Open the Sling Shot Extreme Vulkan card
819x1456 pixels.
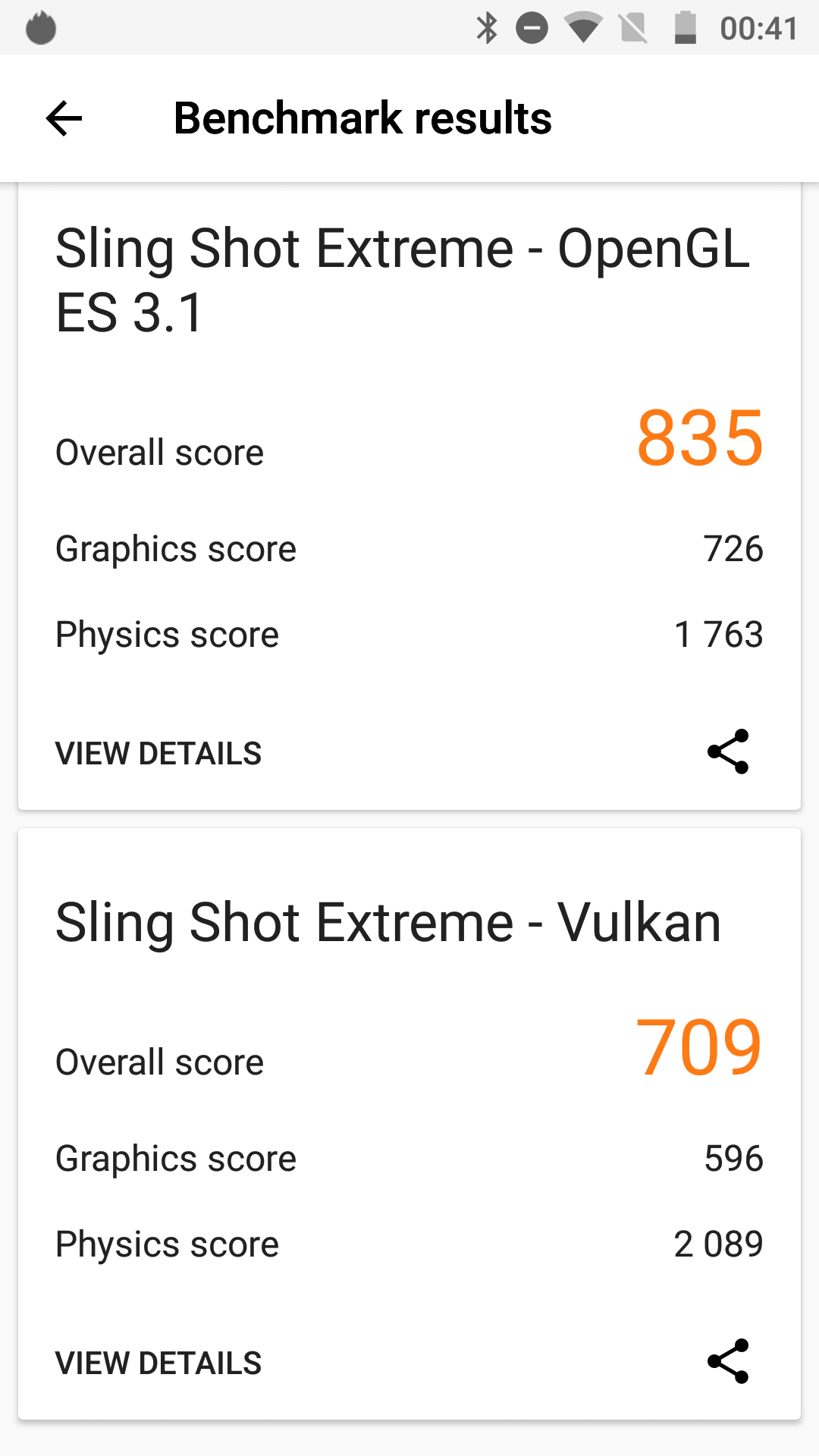click(409, 1124)
